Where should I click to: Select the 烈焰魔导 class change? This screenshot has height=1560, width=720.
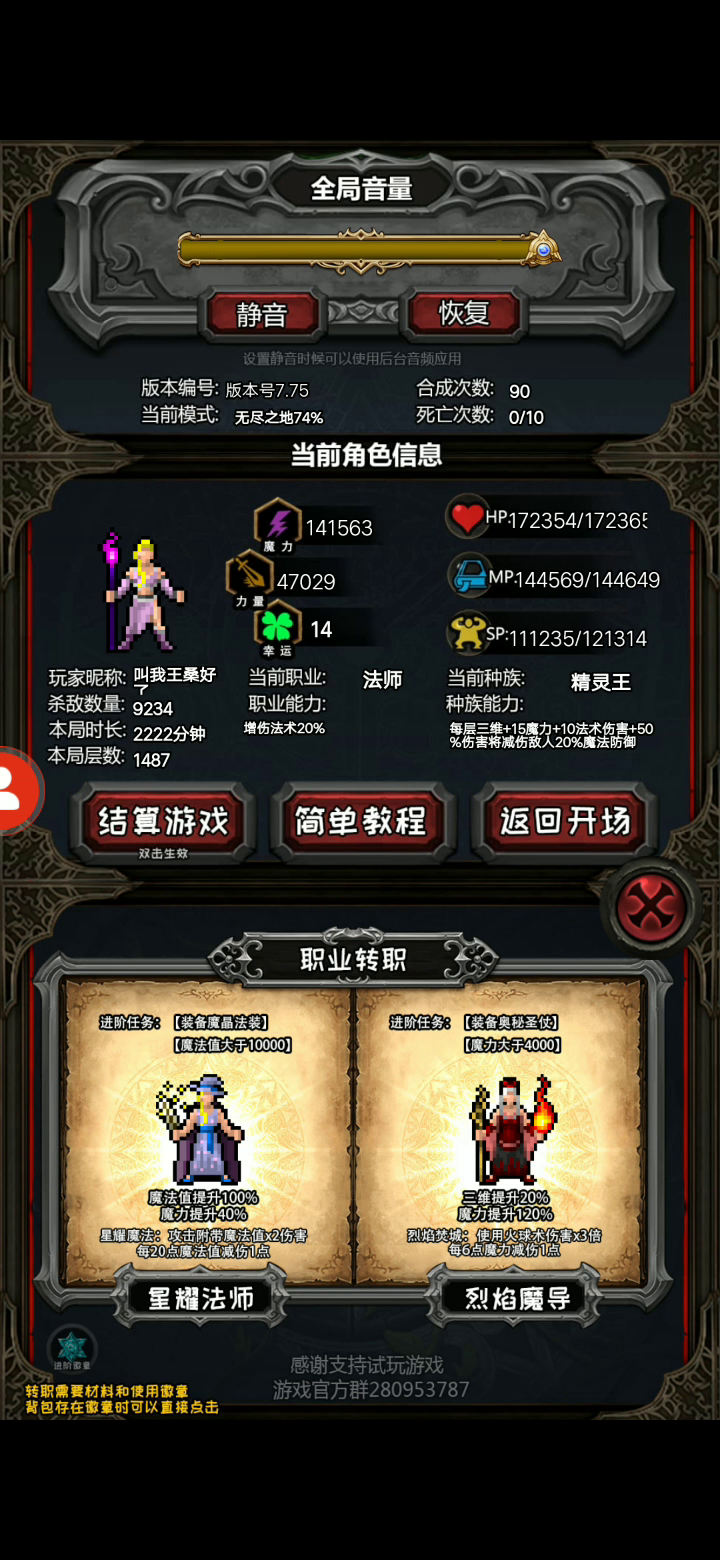tap(518, 1298)
